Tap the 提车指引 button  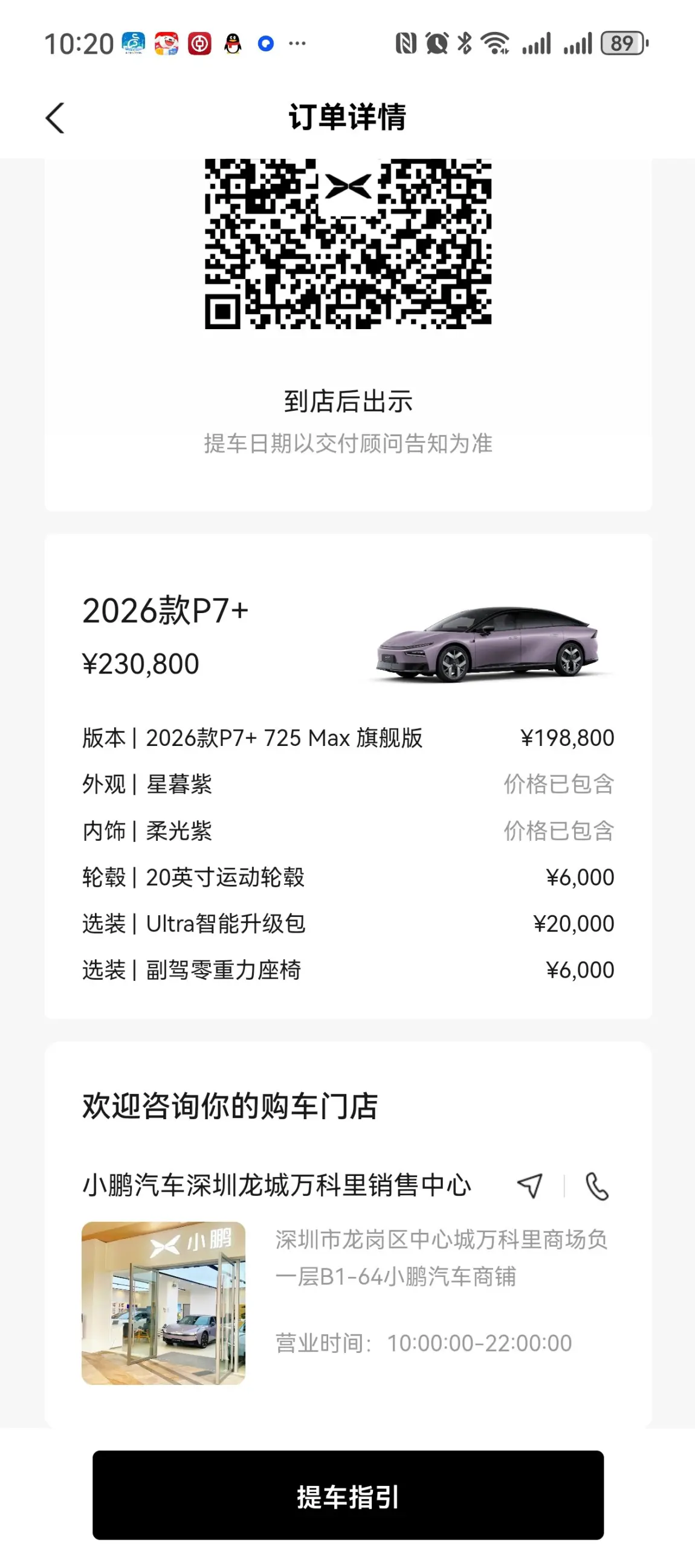click(x=348, y=1496)
